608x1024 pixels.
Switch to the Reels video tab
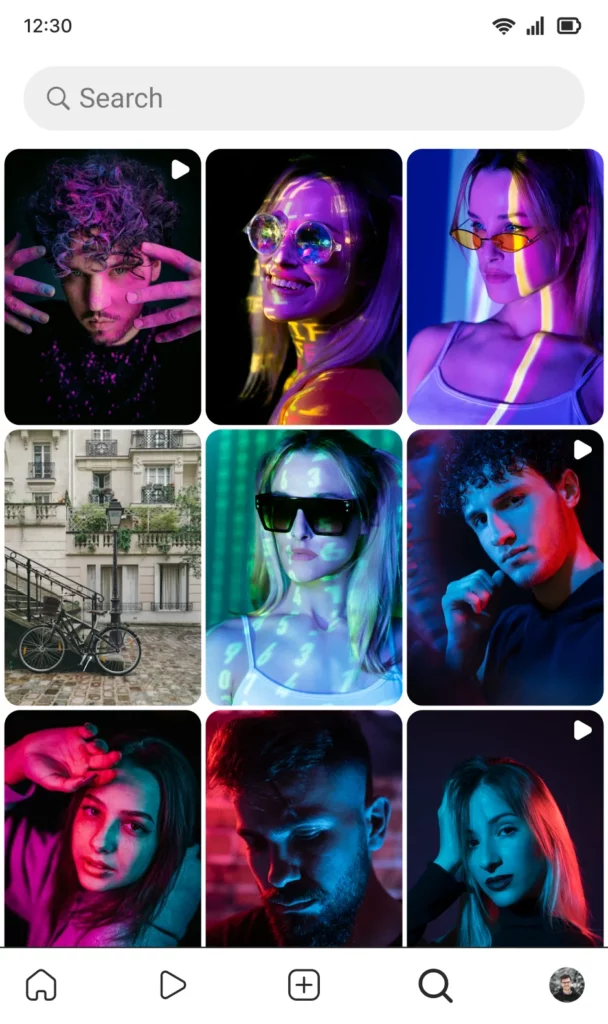172,985
